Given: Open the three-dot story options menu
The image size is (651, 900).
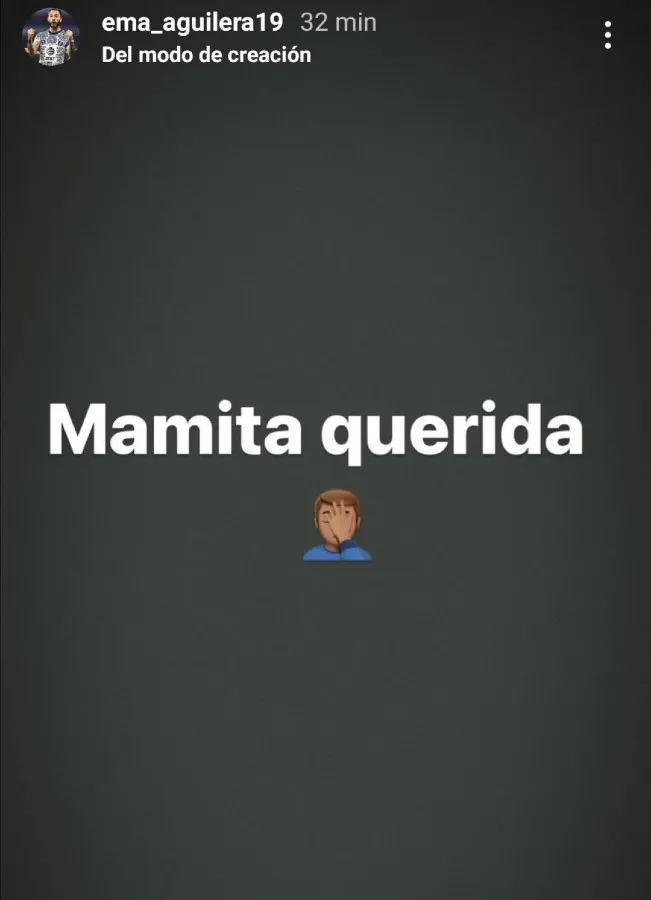Looking at the screenshot, I should 607,36.
